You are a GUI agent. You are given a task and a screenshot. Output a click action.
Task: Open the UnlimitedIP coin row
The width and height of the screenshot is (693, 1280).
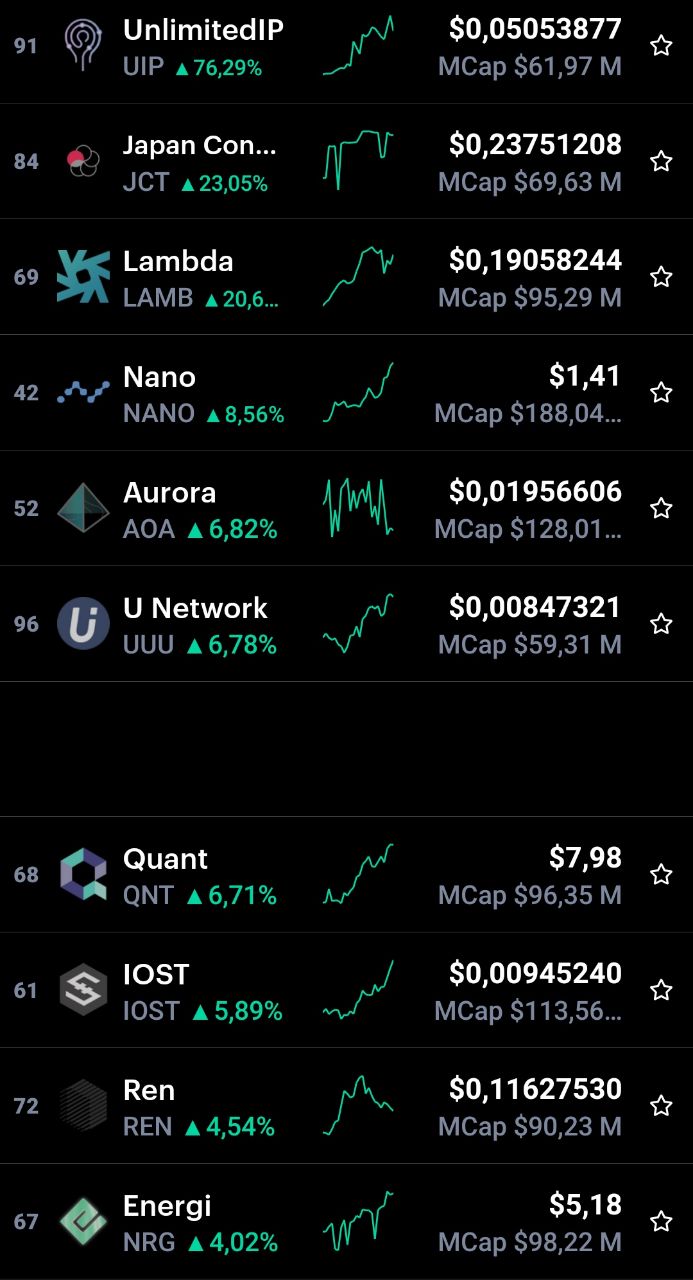pyautogui.click(x=346, y=46)
